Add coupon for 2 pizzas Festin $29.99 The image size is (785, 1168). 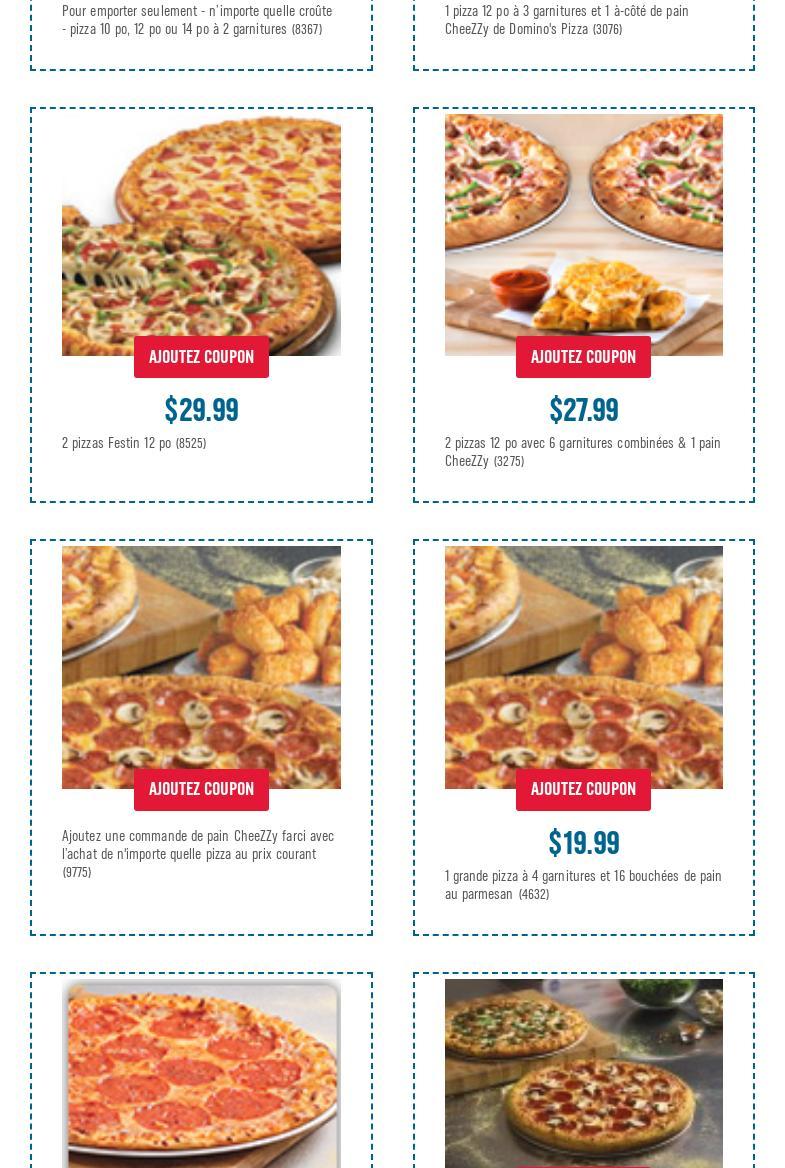tap(201, 357)
